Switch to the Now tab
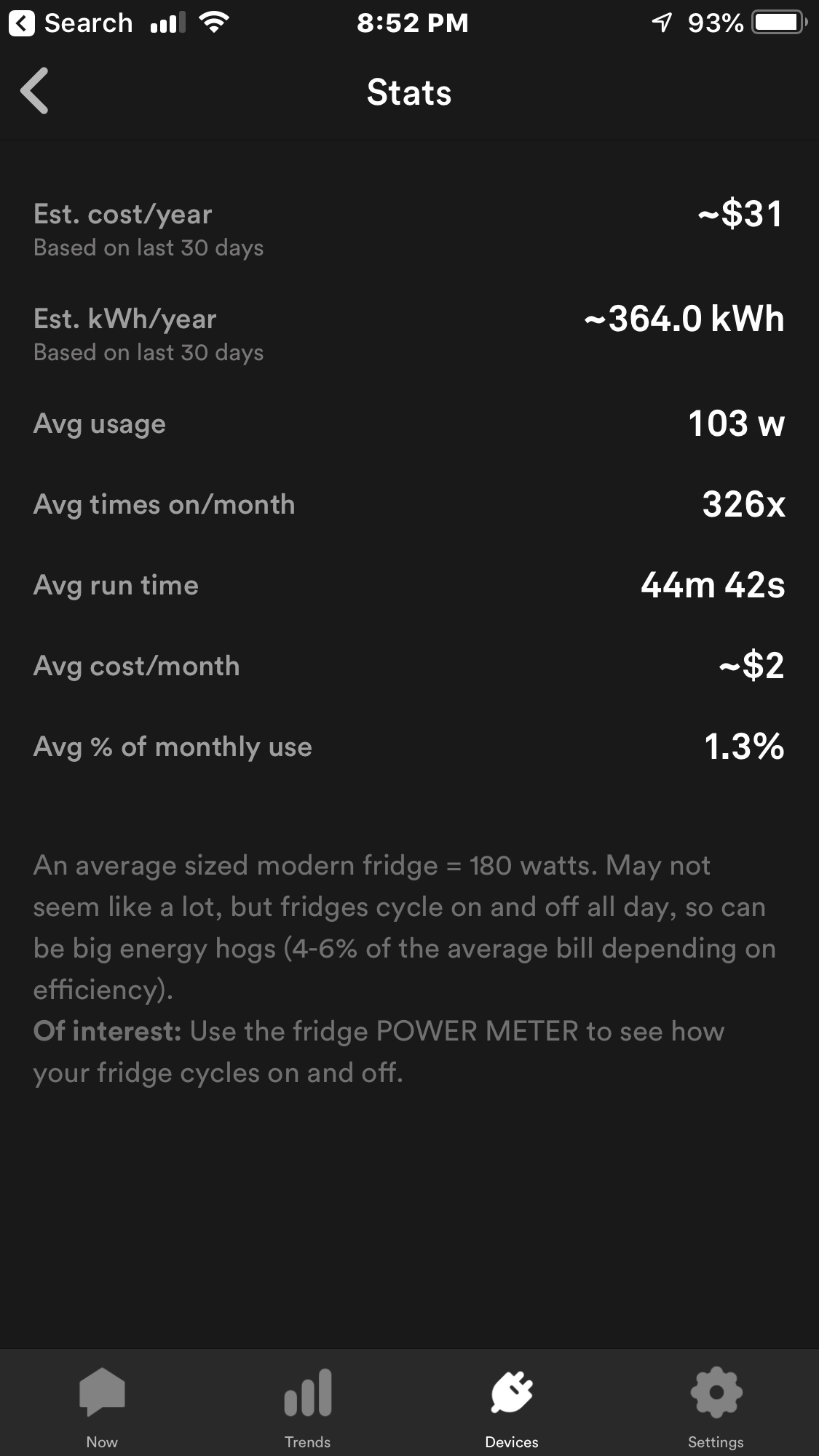 click(102, 1404)
